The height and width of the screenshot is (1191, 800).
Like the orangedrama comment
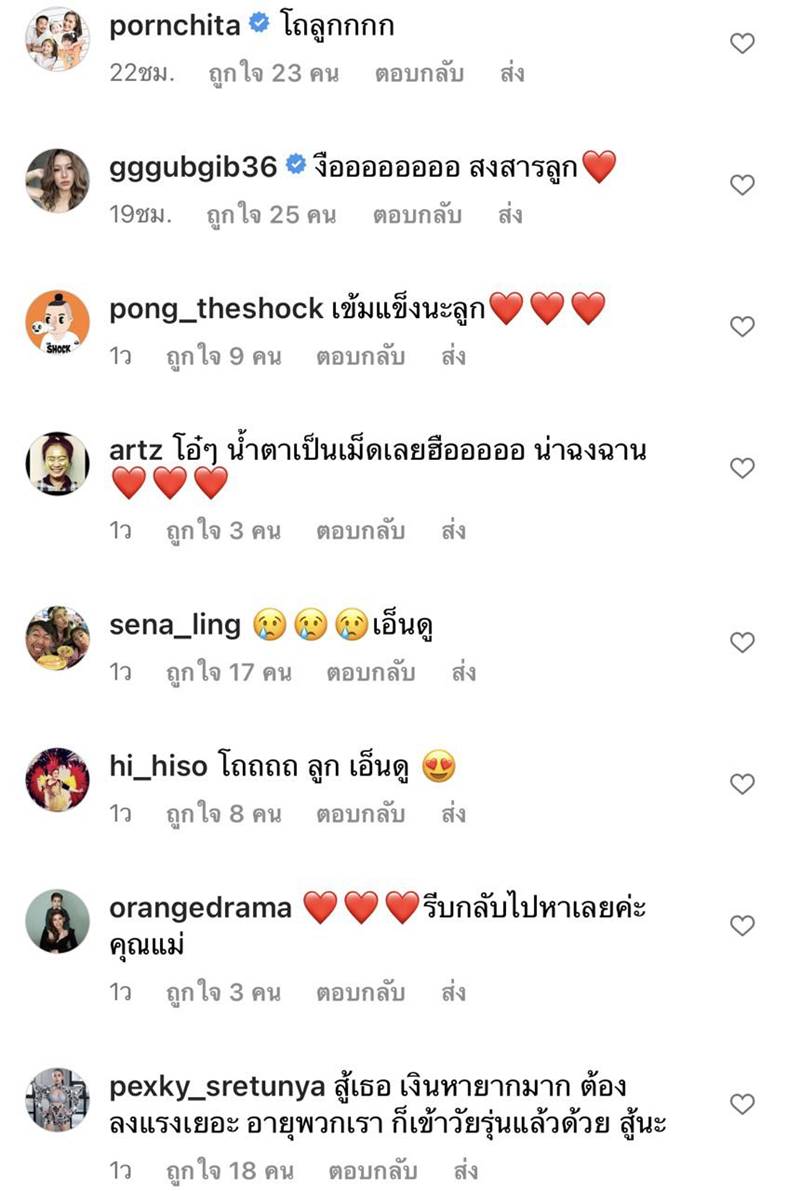[742, 926]
